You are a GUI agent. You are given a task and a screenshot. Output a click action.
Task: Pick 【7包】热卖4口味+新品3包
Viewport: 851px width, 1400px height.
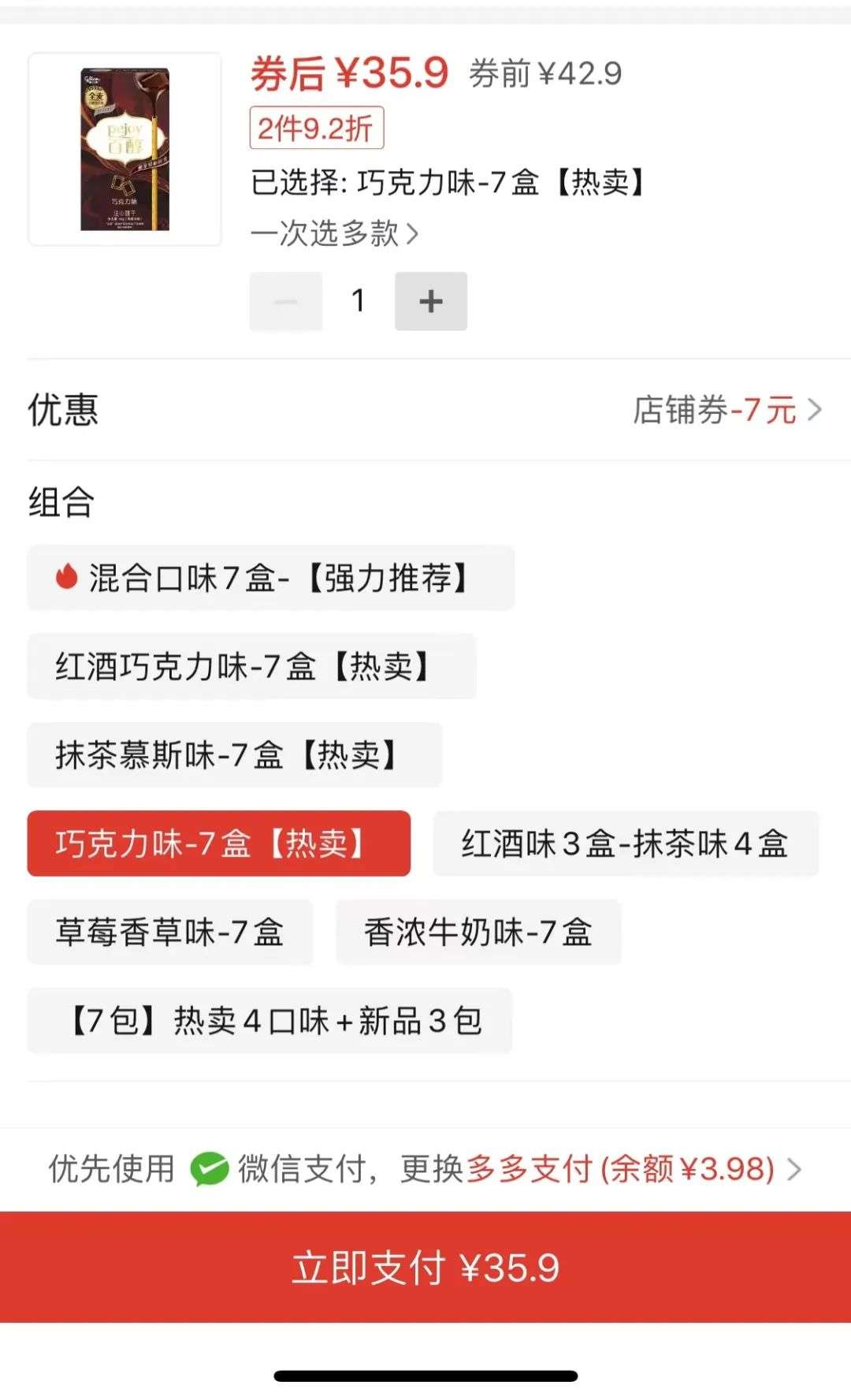click(x=269, y=1021)
